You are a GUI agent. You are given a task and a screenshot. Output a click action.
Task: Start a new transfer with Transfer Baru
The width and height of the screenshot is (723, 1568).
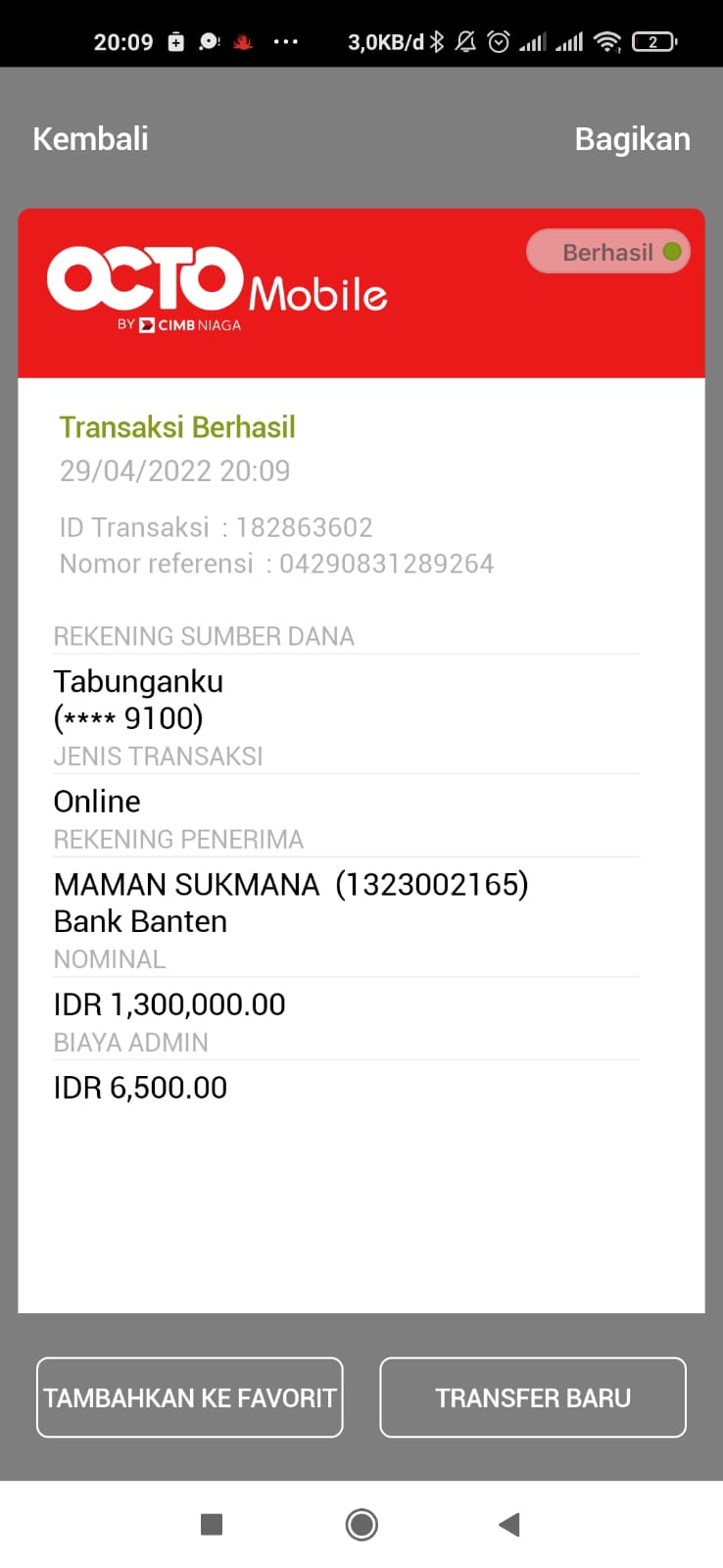coord(533,1397)
